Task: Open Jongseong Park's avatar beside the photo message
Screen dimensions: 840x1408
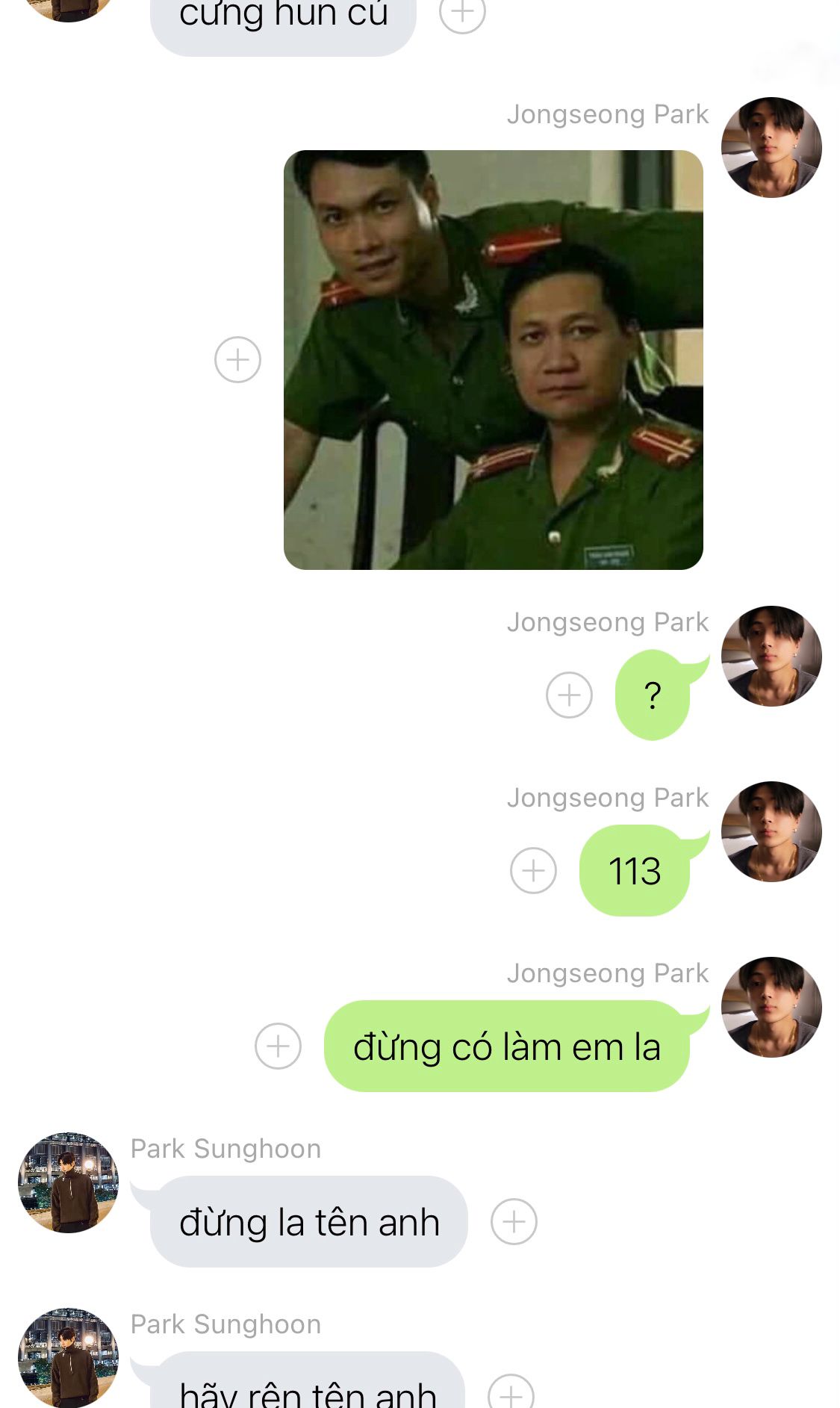Action: (771, 147)
